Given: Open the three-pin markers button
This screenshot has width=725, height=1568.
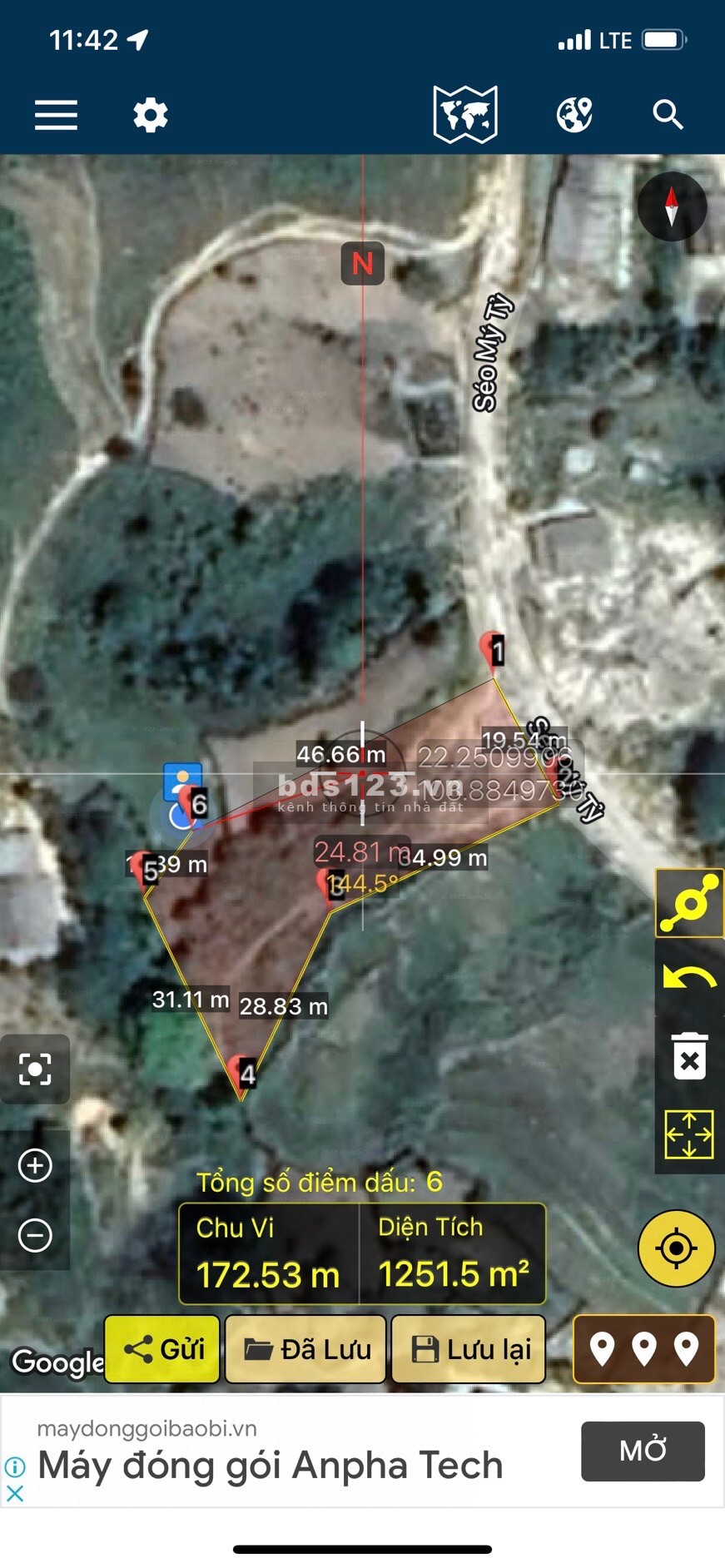Looking at the screenshot, I should pos(643,1349).
